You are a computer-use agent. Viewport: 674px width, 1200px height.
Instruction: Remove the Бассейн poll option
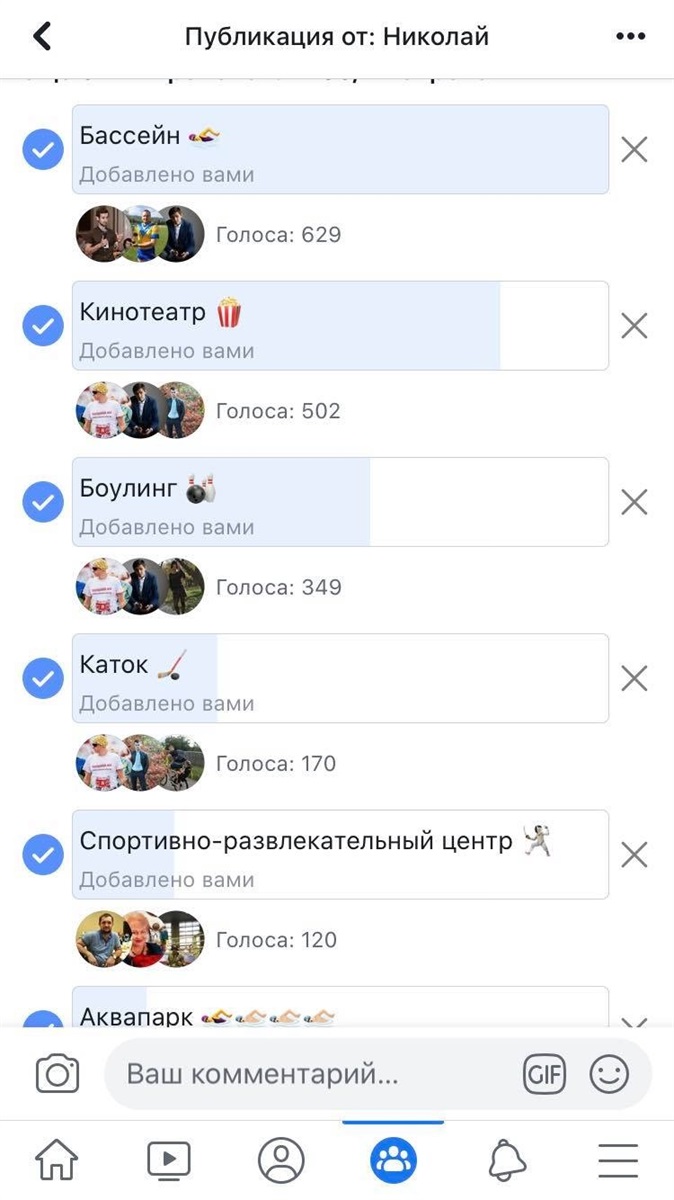(634, 150)
